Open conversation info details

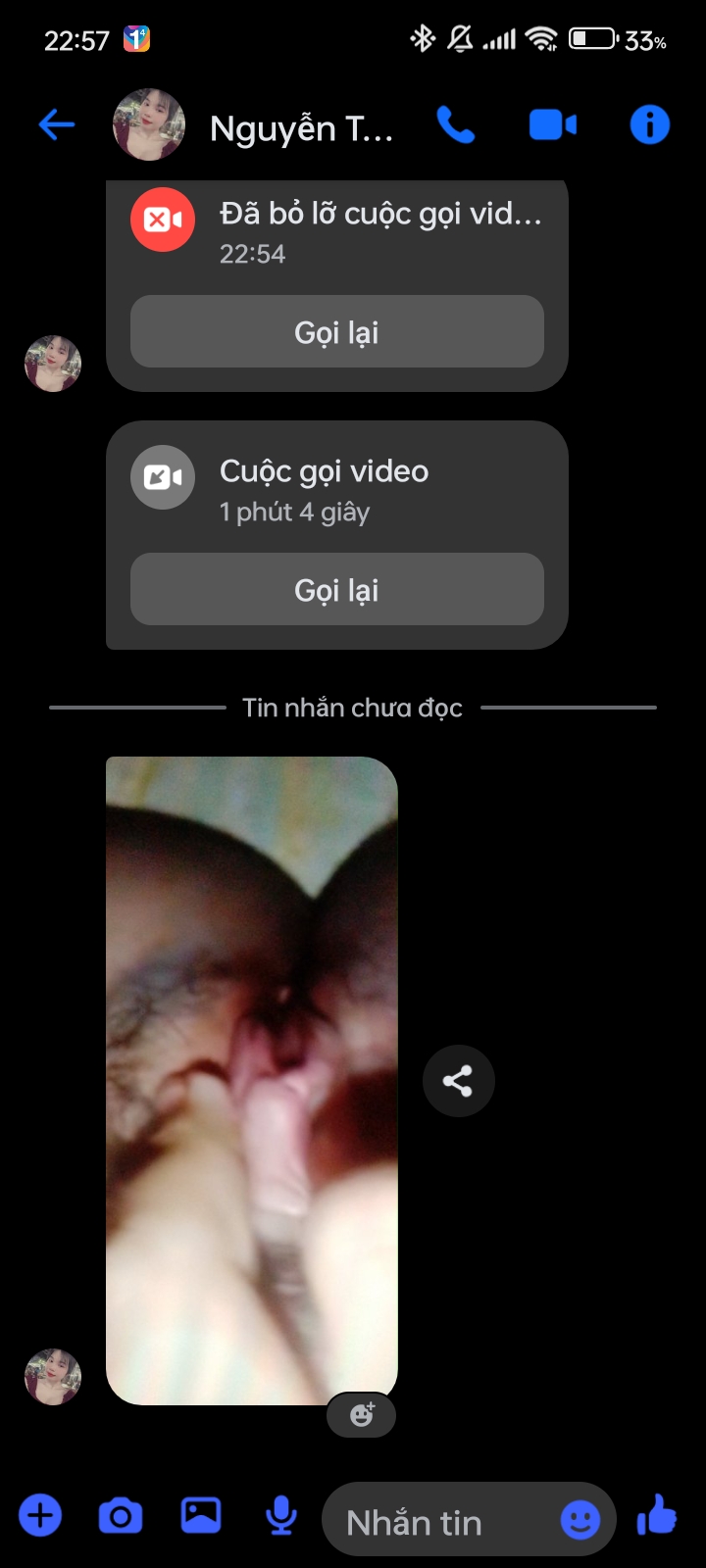[649, 124]
